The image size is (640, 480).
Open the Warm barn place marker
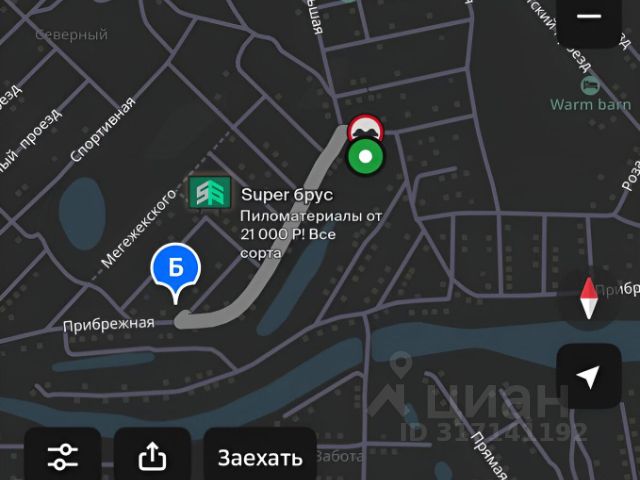point(590,84)
